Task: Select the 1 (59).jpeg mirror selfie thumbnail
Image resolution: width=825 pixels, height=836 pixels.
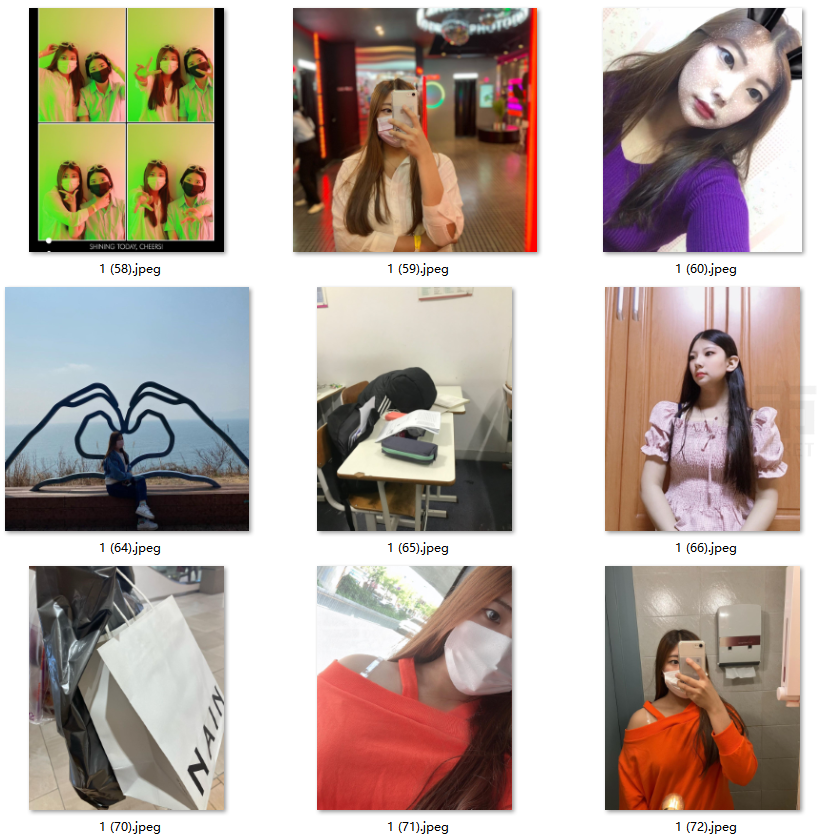Action: tap(415, 130)
